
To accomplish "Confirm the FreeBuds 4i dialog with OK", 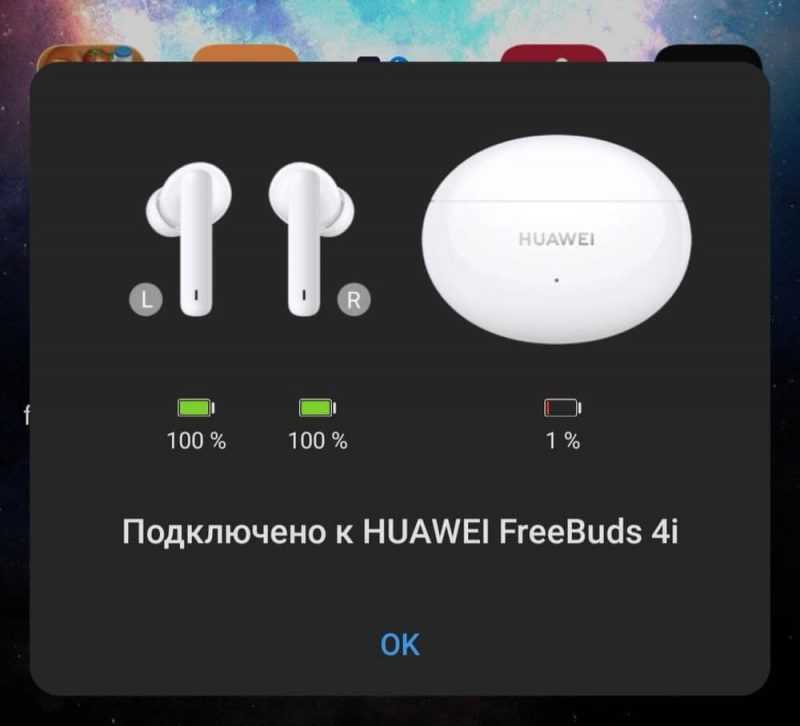I will click(x=400, y=644).
